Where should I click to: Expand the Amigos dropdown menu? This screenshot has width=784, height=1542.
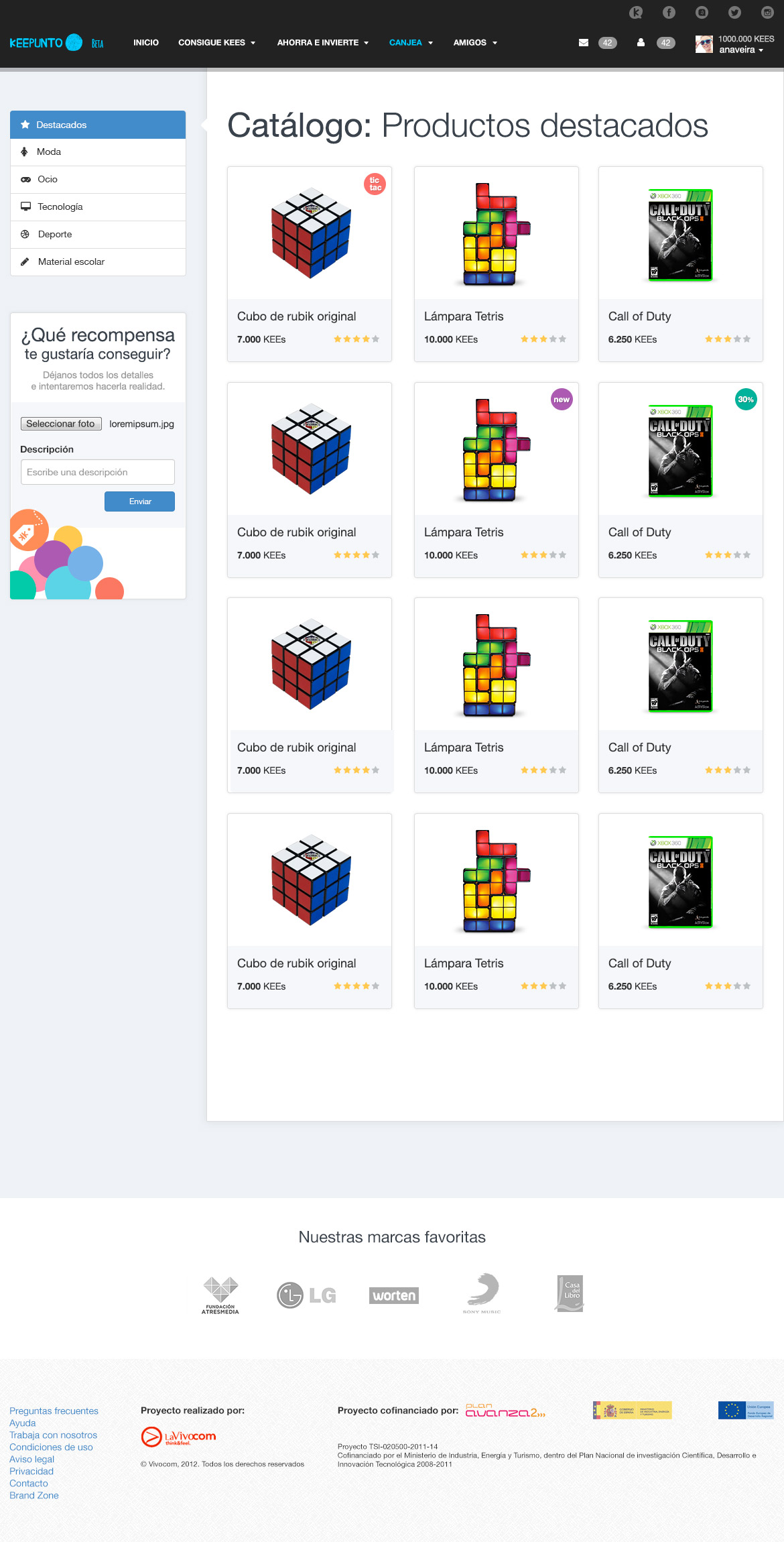(475, 42)
